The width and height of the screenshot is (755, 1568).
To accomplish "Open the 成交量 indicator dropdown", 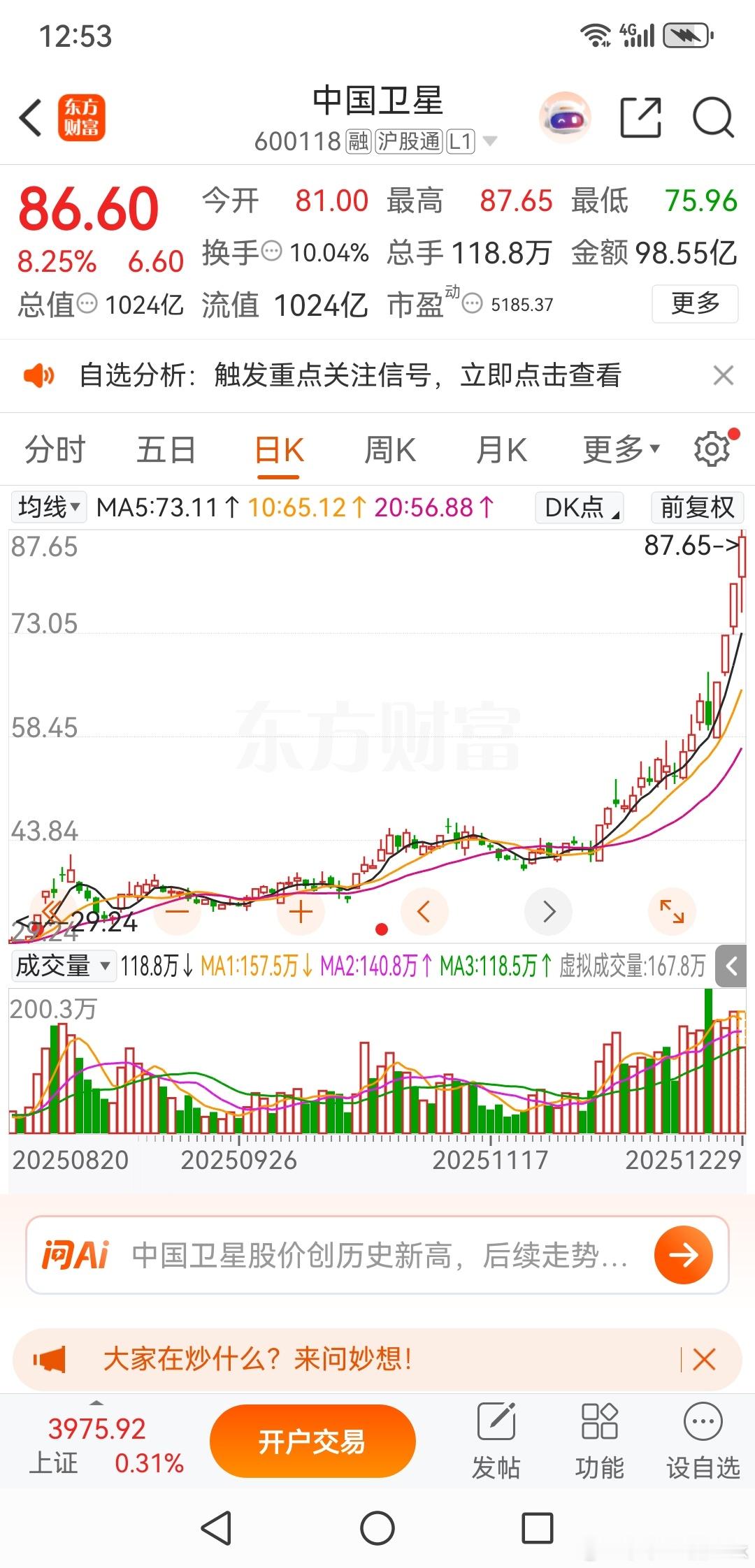I will tap(64, 966).
